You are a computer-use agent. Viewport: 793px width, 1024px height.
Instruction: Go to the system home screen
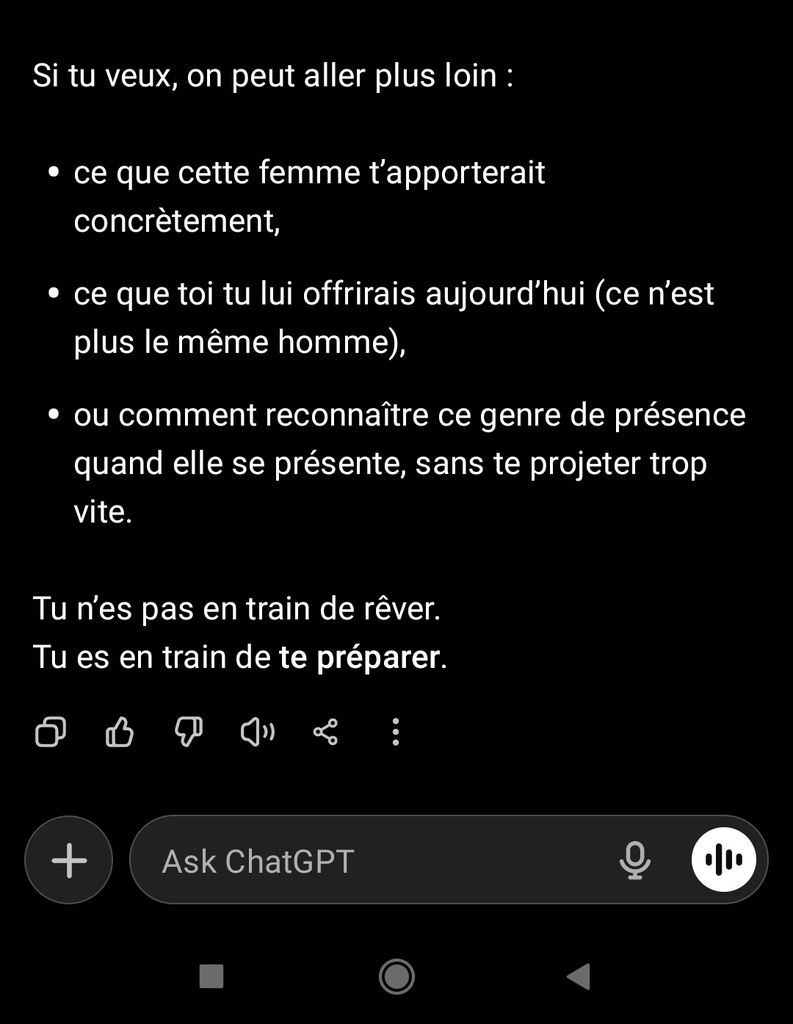coord(397,976)
